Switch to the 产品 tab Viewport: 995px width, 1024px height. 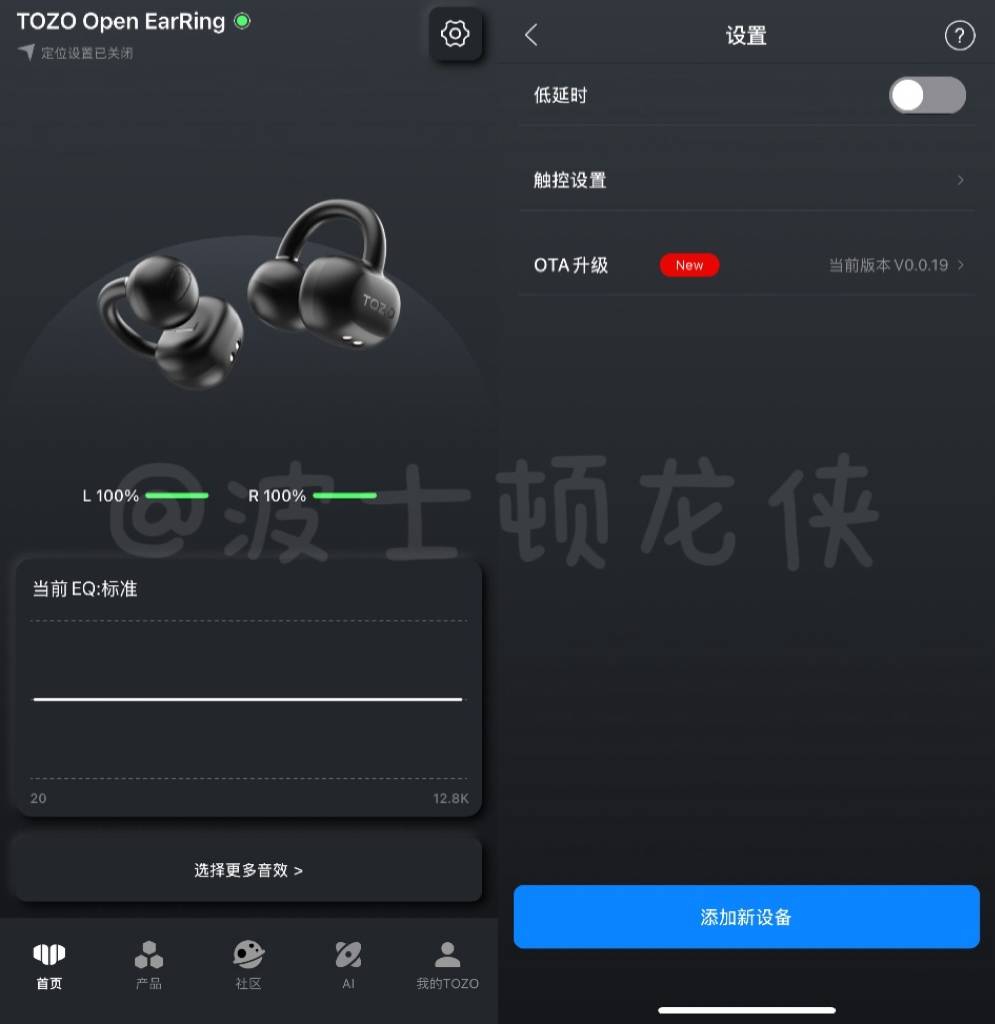[x=149, y=966]
